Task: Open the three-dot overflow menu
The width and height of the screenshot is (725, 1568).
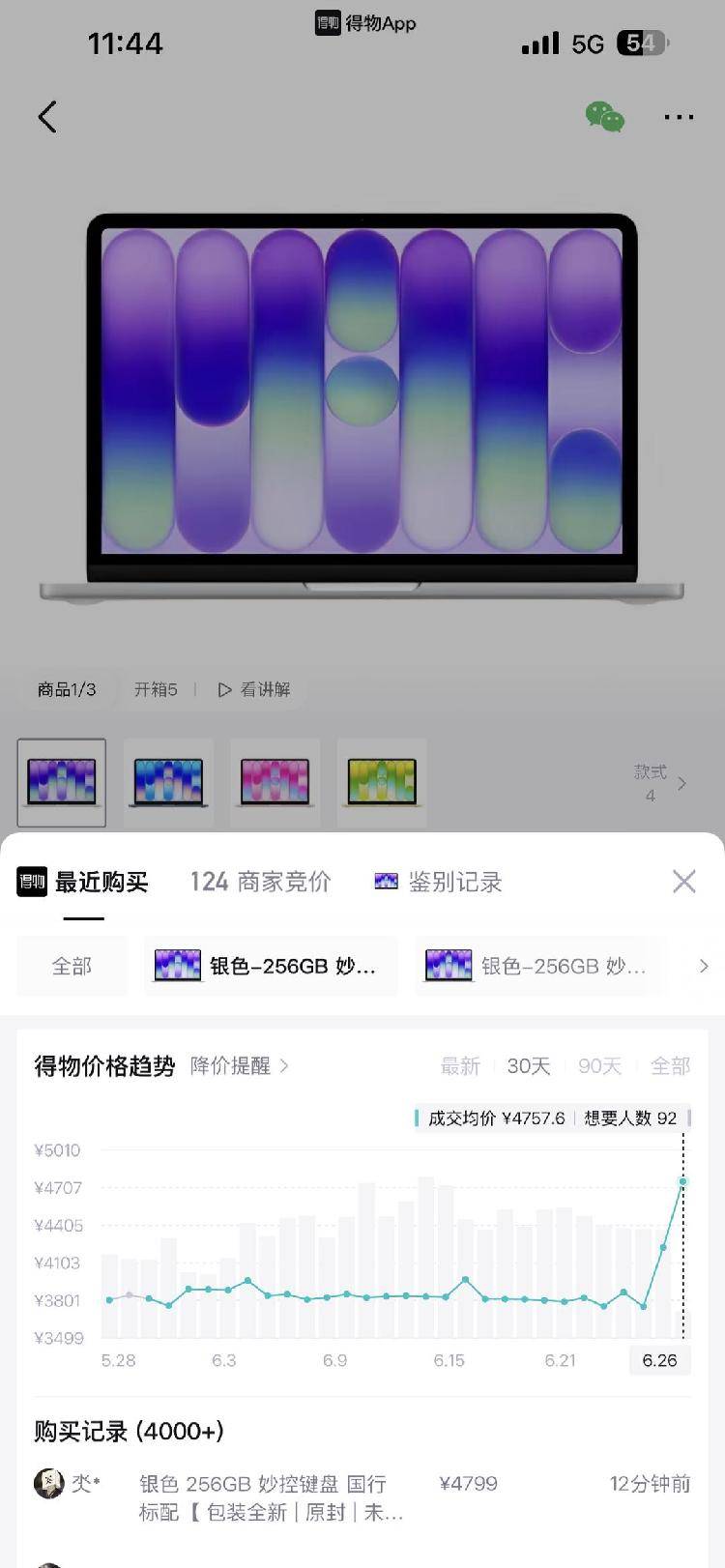Action: tap(679, 117)
